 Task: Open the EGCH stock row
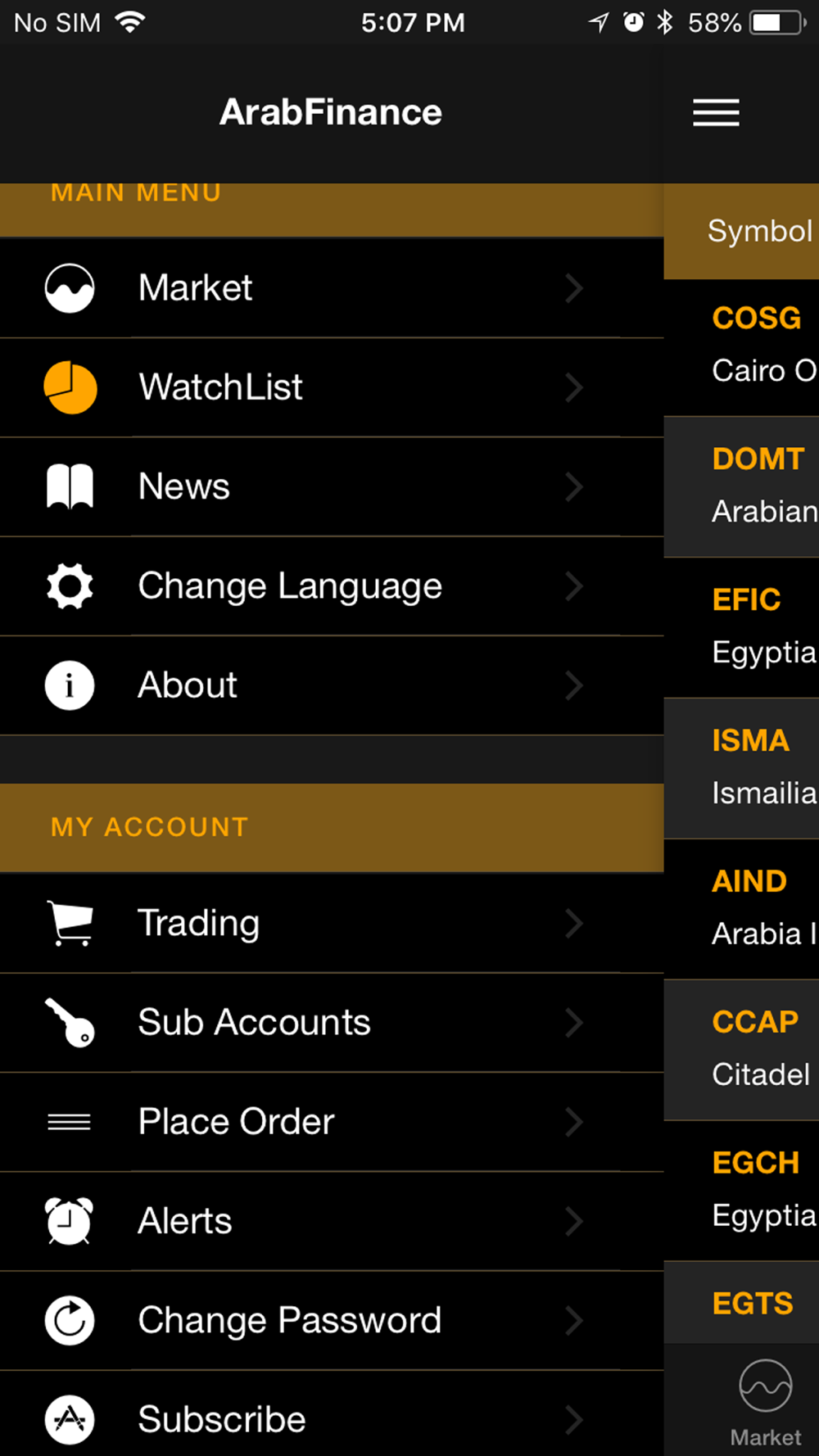(x=742, y=1191)
